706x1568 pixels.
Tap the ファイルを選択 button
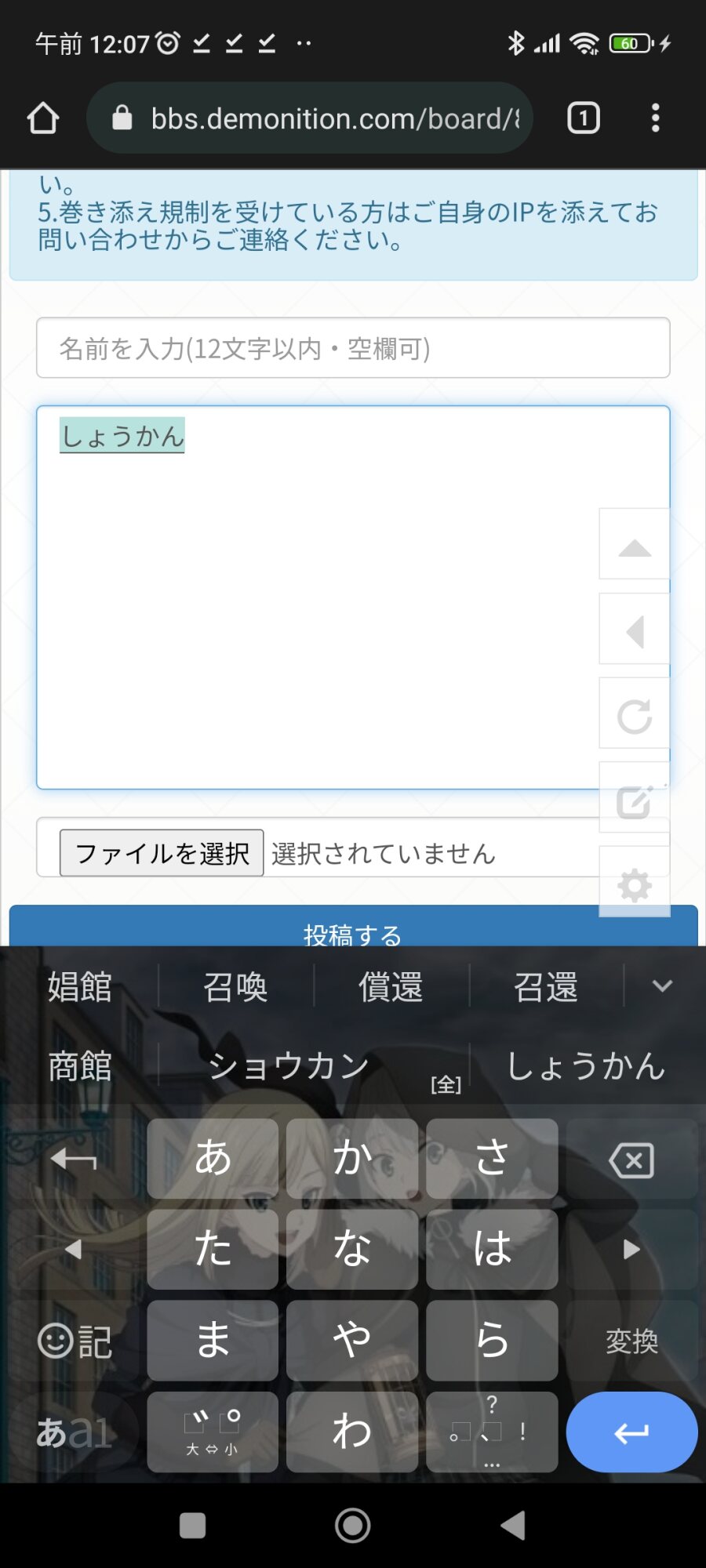click(x=162, y=853)
